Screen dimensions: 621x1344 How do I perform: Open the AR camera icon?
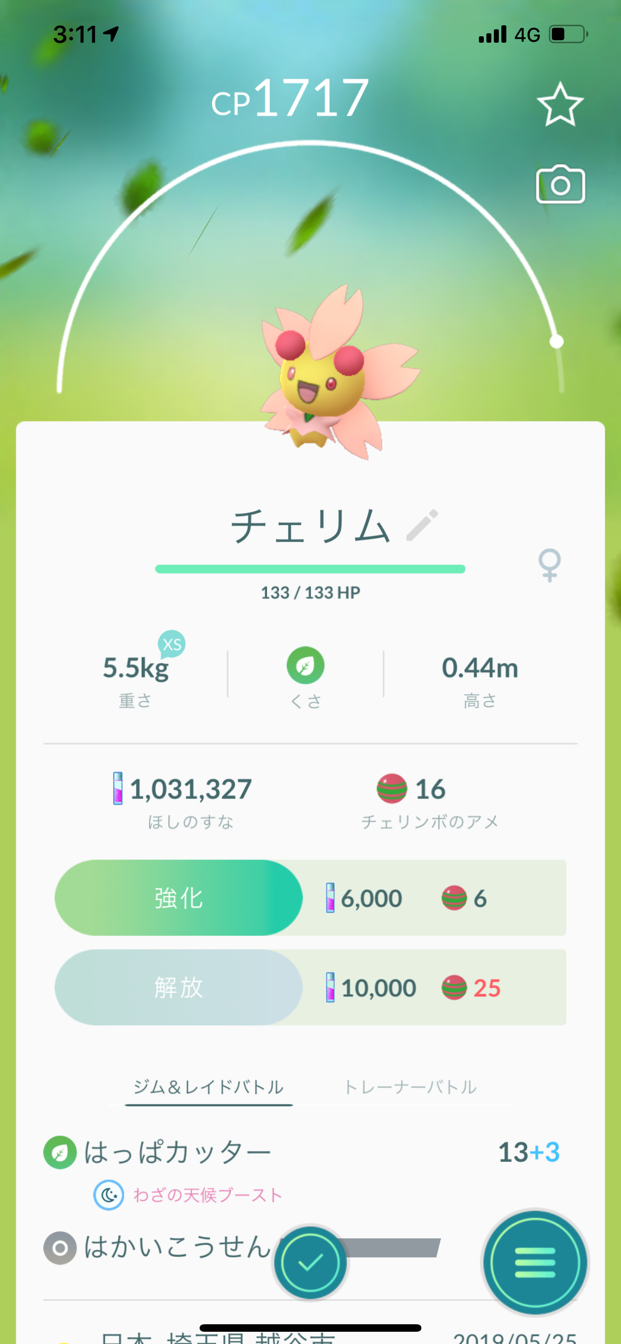pyautogui.click(x=560, y=185)
